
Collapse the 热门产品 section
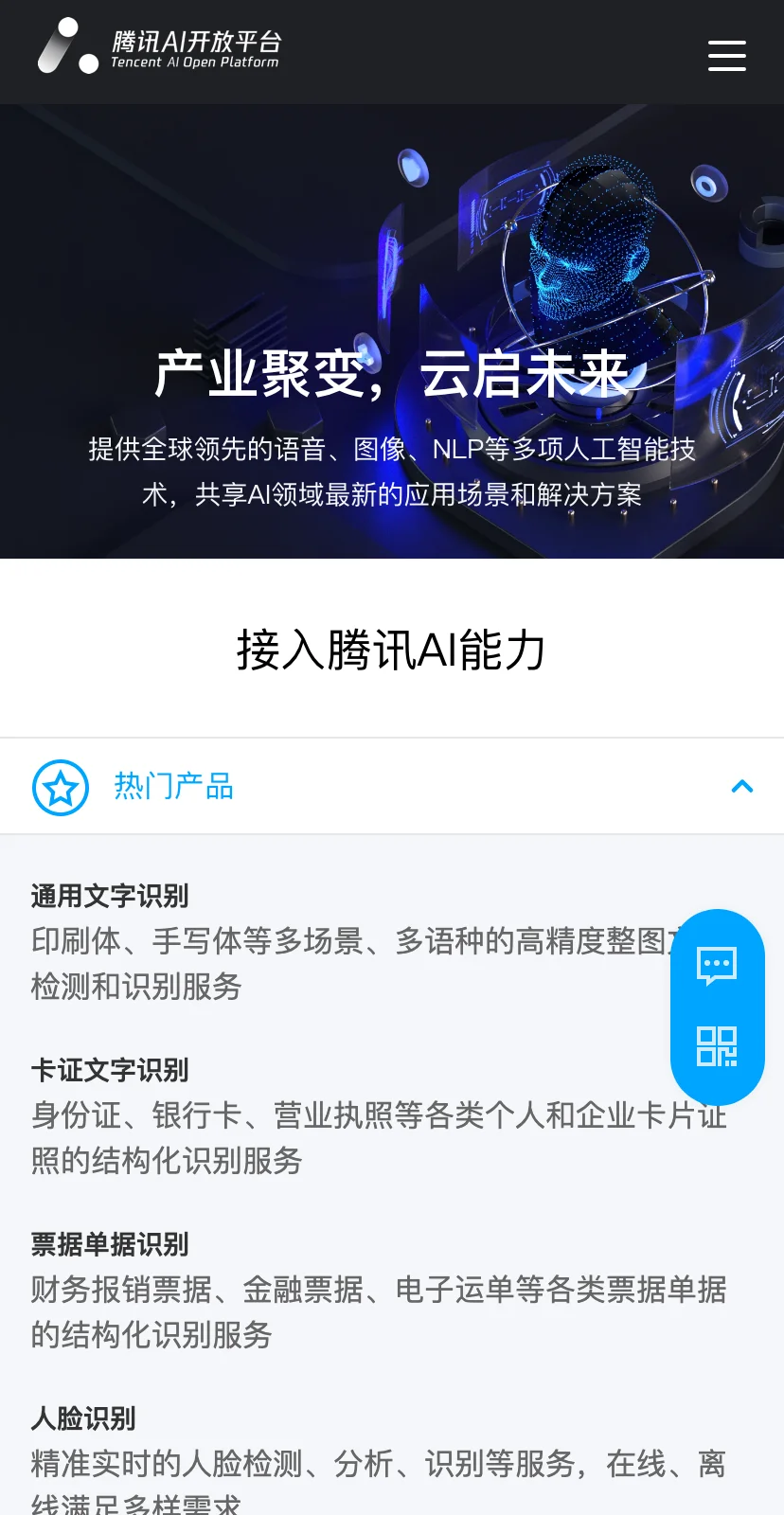(741, 786)
